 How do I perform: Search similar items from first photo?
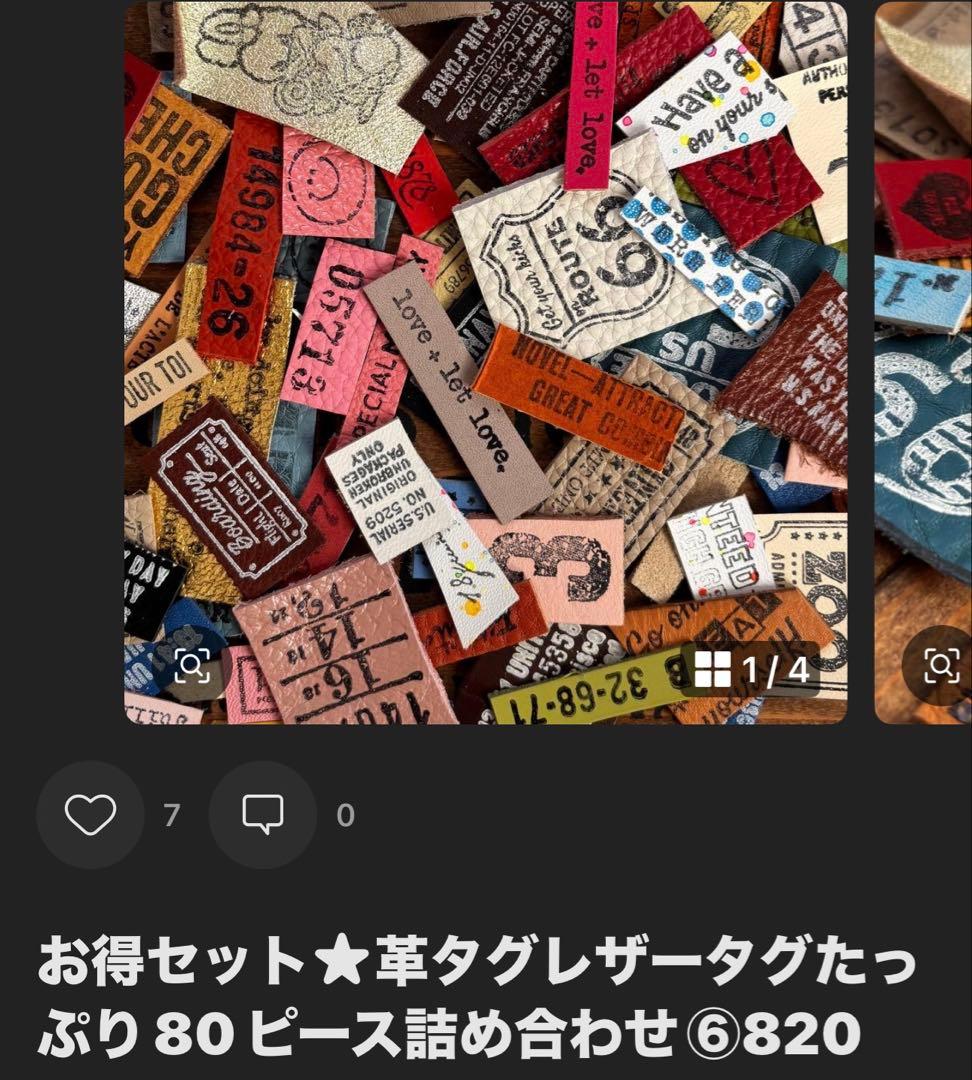191,666
